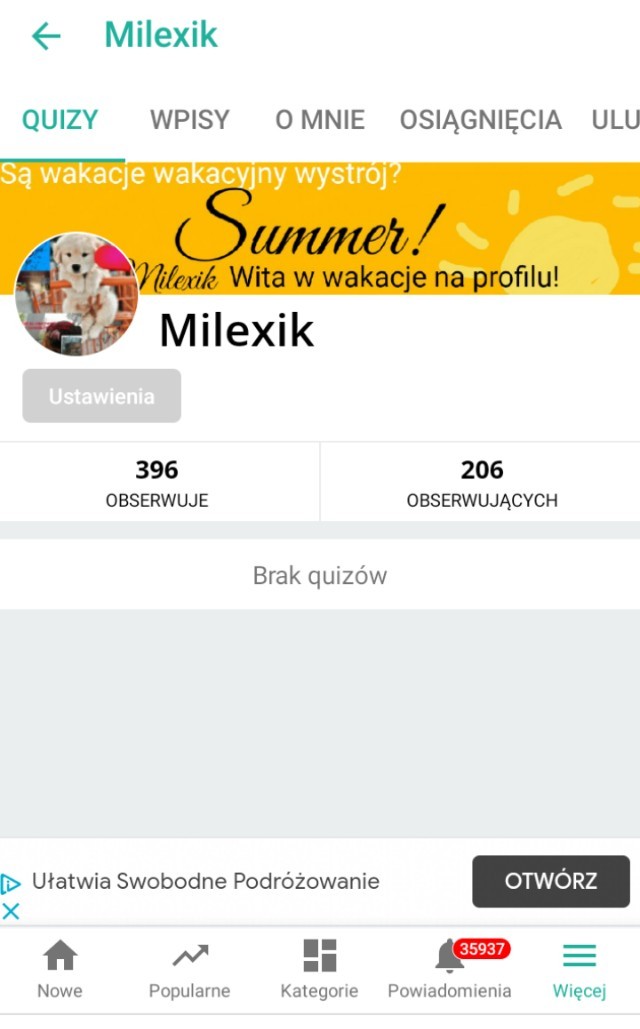Viewport: 640px width, 1029px height.
Task: Open Powiadomienia notifications
Action: [x=449, y=969]
